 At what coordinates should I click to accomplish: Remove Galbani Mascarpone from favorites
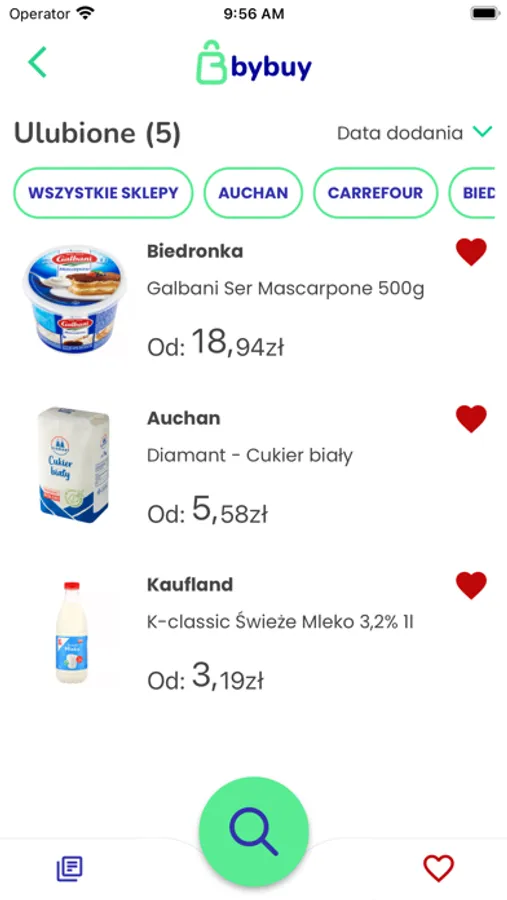(x=471, y=252)
